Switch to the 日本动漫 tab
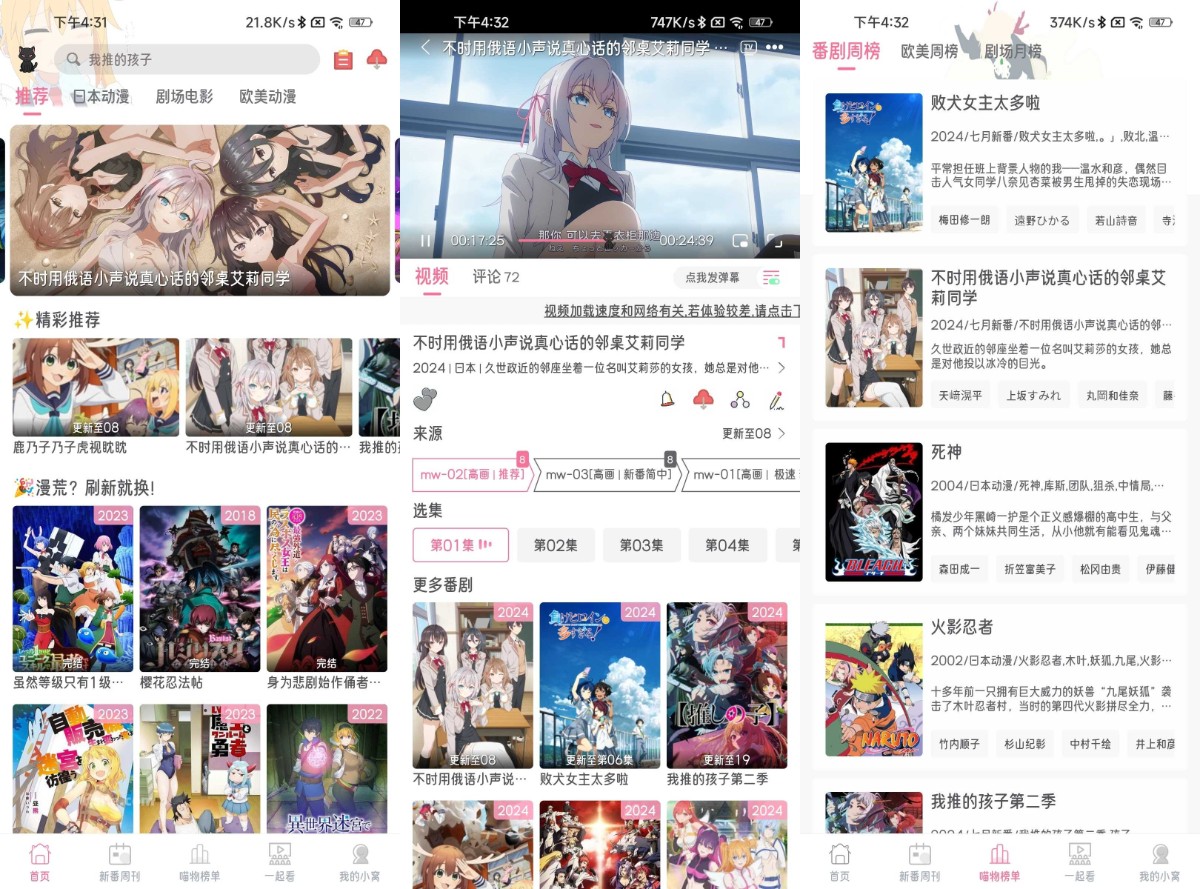Image resolution: width=1200 pixels, height=889 pixels. click(101, 97)
